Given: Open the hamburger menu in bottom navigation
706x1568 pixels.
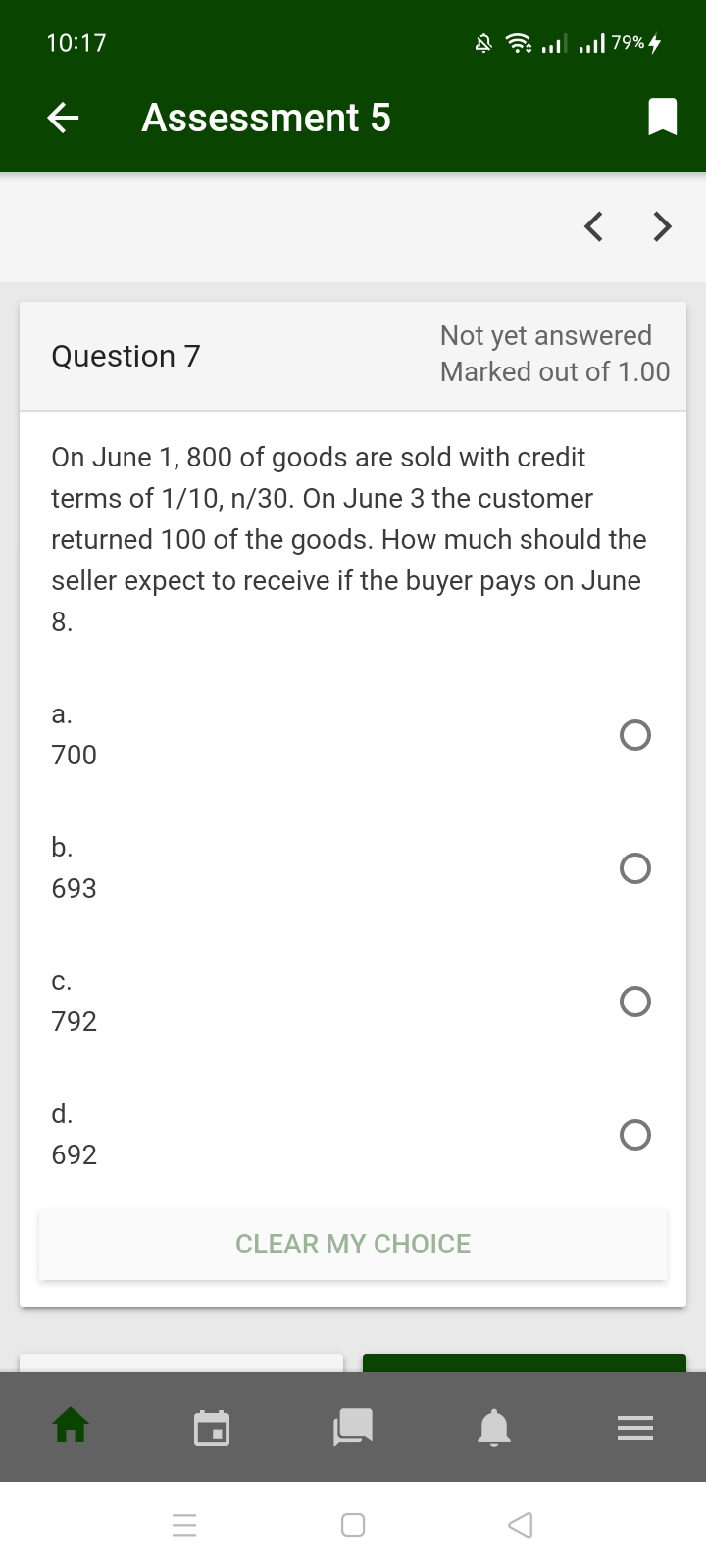Looking at the screenshot, I should pyautogui.click(x=634, y=1427).
